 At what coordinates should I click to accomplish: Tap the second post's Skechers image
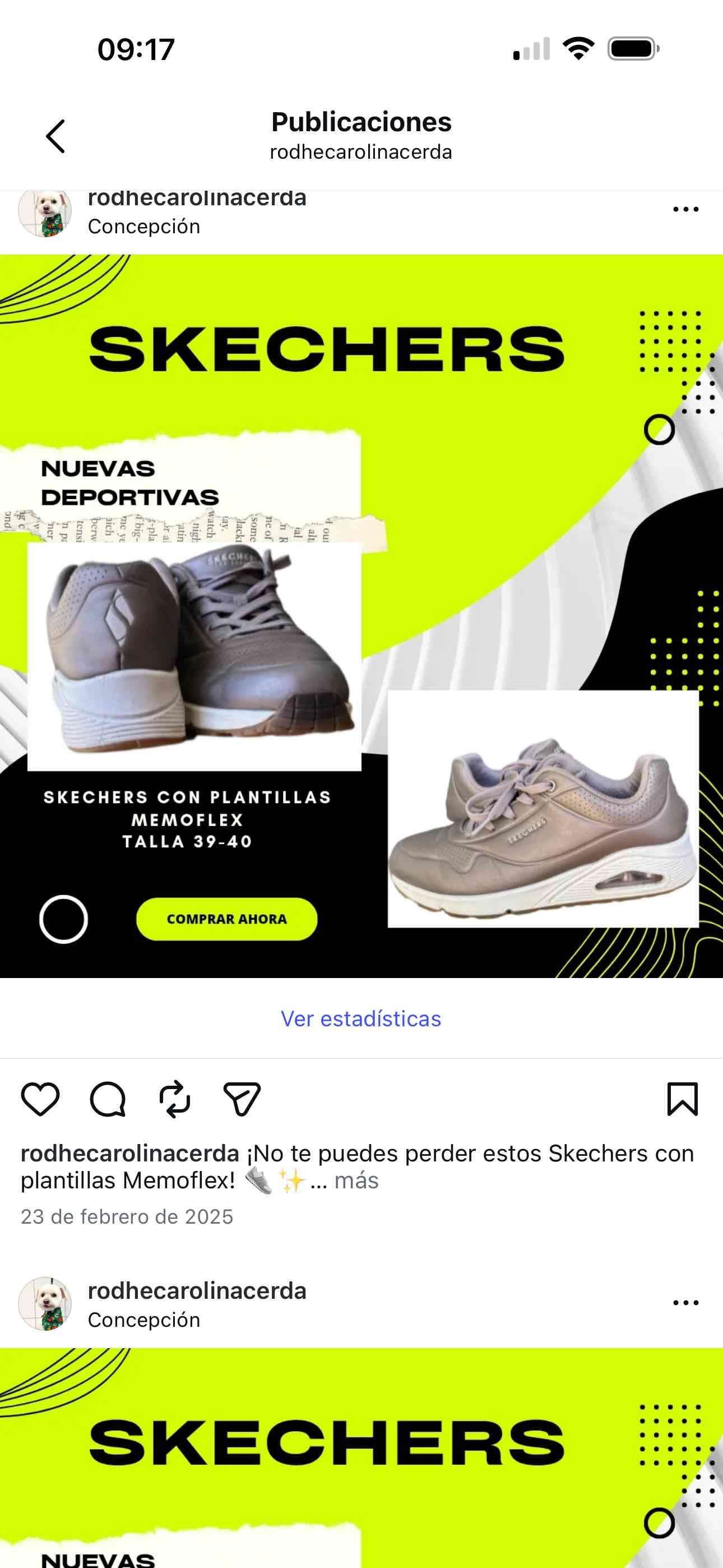[361, 1461]
